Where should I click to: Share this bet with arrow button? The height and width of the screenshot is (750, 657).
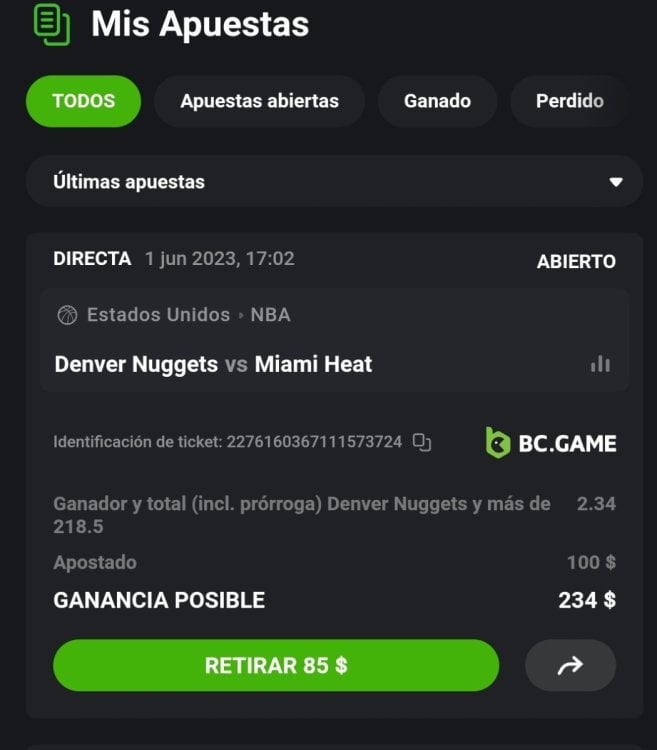click(x=570, y=665)
